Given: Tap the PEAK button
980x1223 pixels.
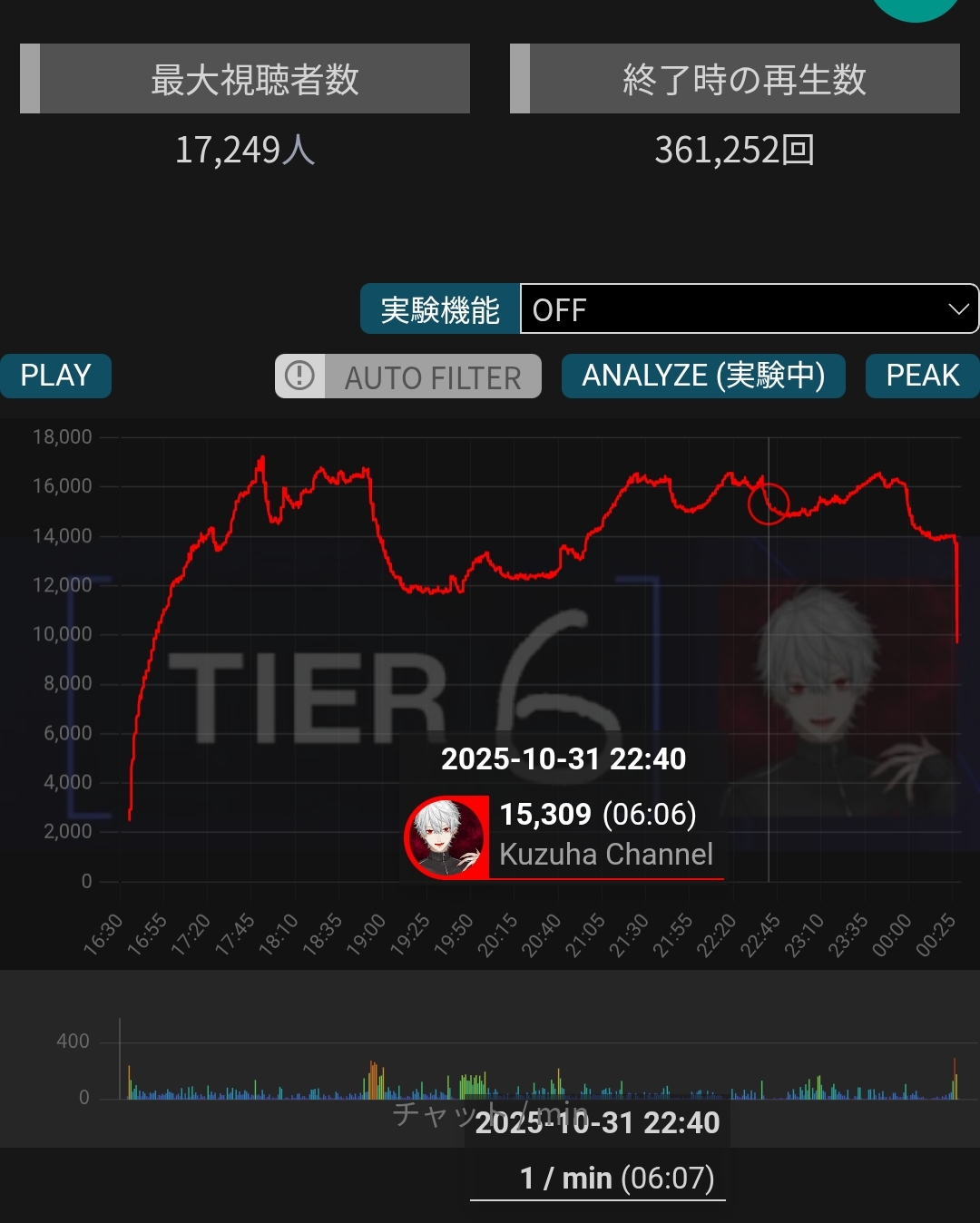Looking at the screenshot, I should coord(922,376).
